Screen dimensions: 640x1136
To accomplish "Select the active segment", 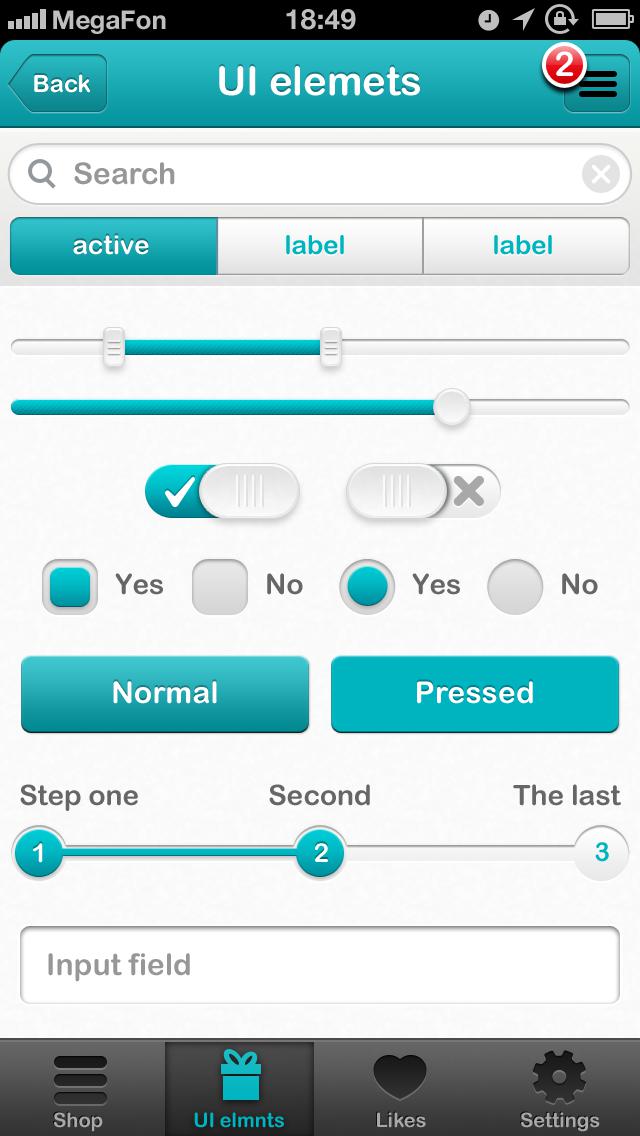I will [112, 246].
